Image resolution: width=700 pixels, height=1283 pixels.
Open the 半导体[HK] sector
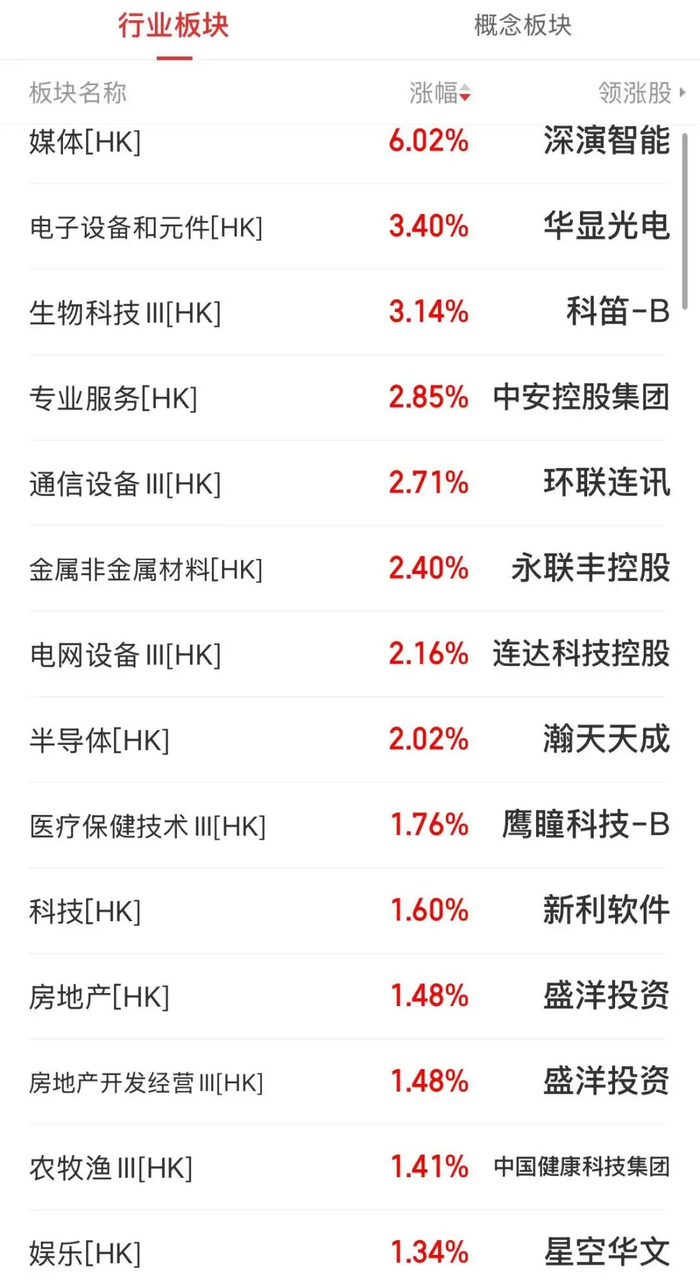click(349, 740)
